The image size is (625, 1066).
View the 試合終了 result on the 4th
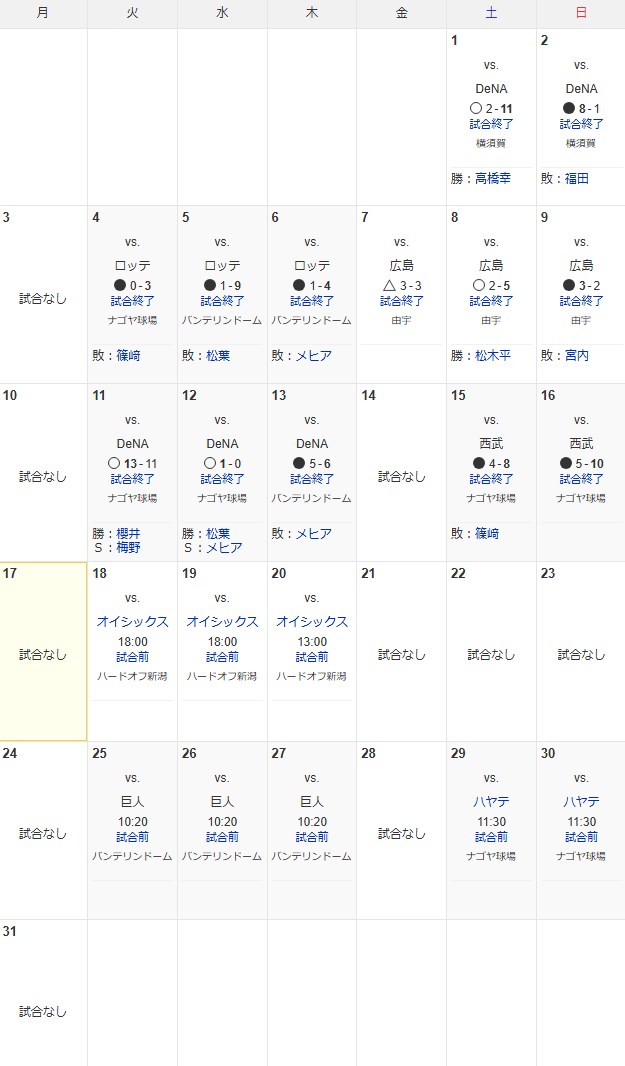point(132,300)
